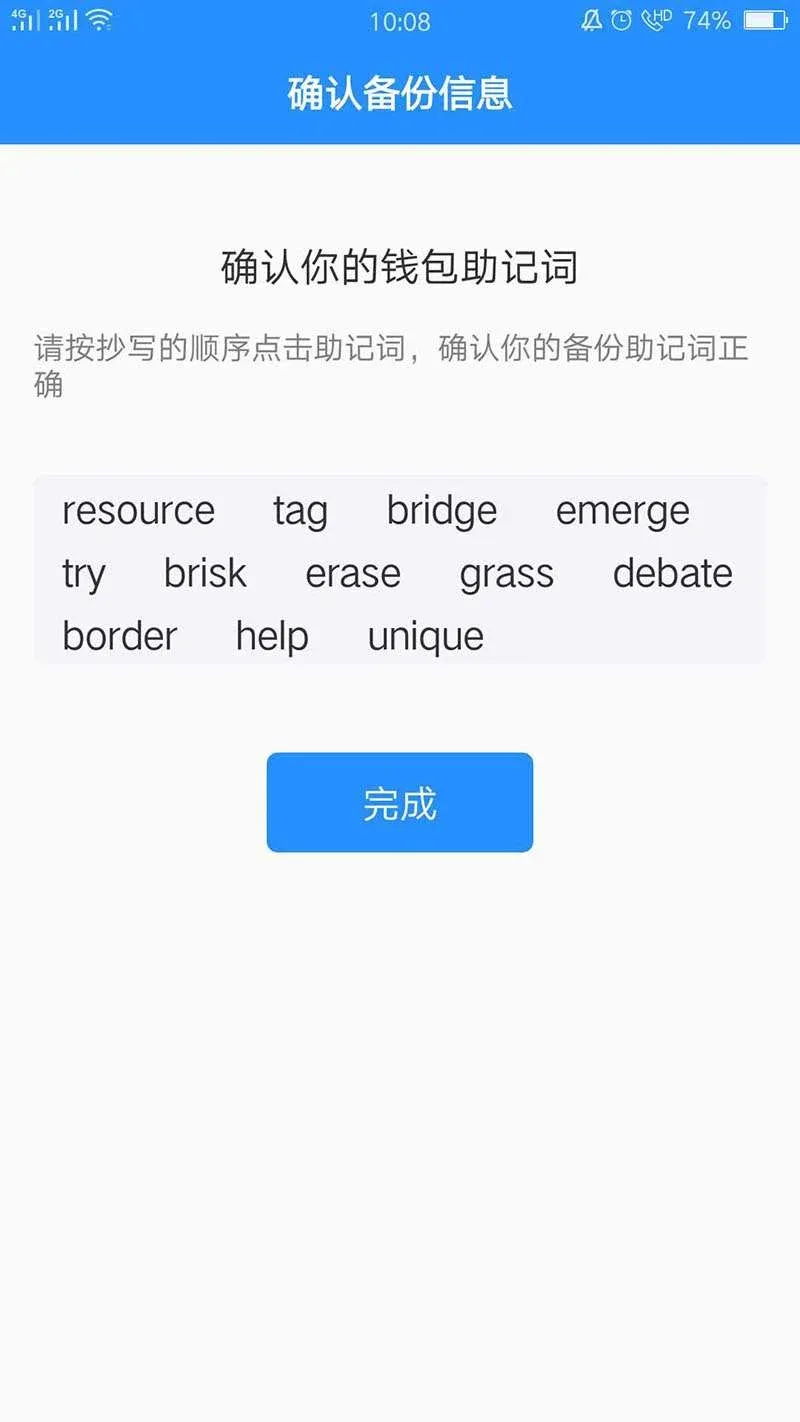
Task: Select the mnemonic word brisk
Action: point(203,573)
